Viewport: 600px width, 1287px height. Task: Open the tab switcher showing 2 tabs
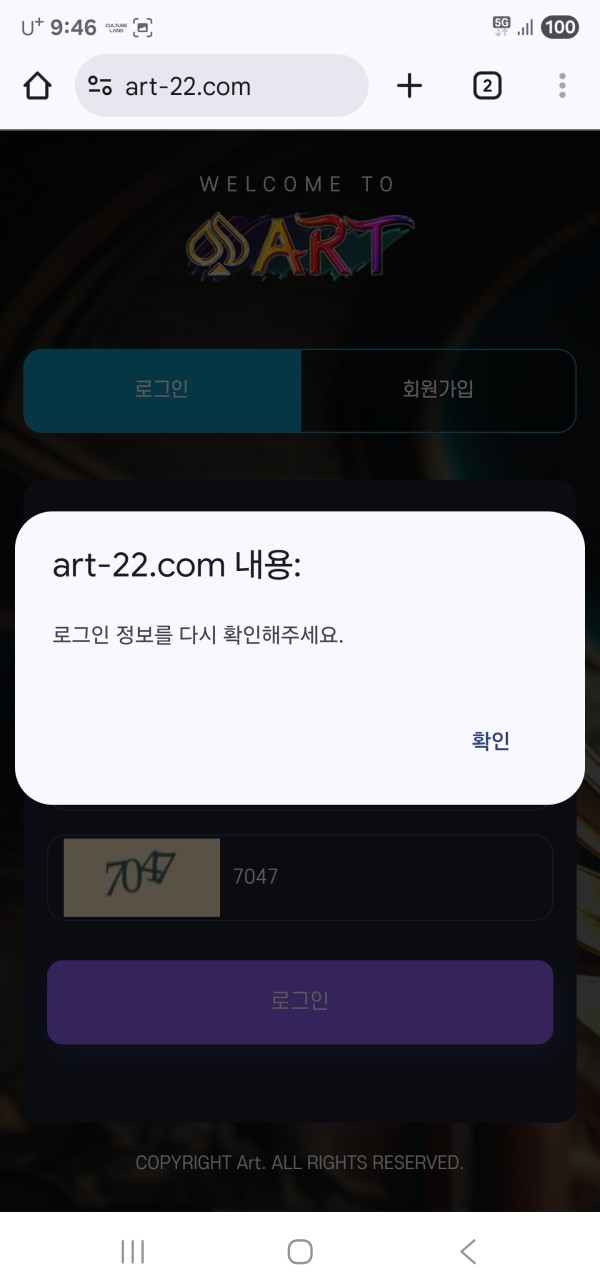click(x=486, y=87)
